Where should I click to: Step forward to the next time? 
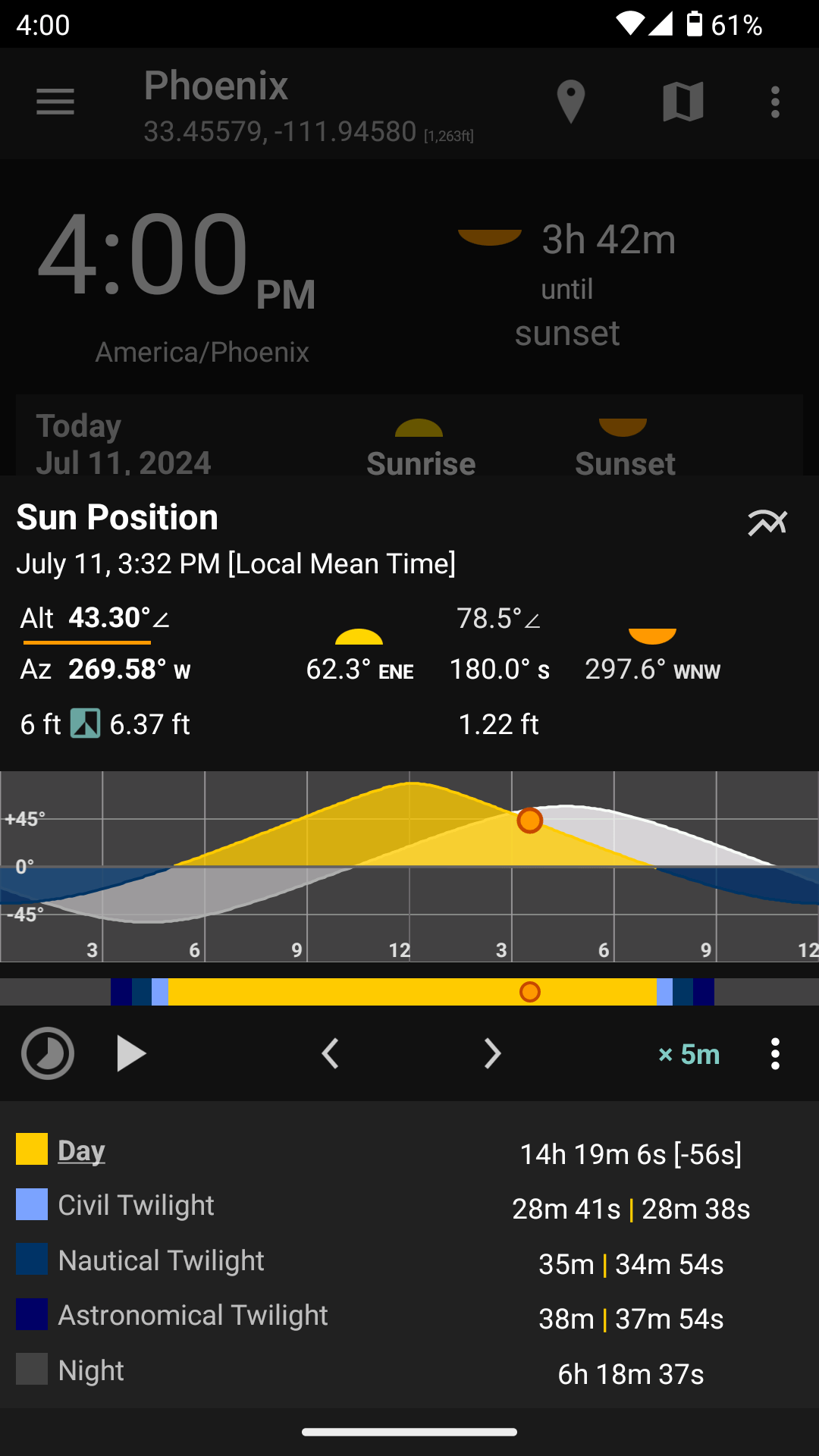click(x=492, y=1053)
